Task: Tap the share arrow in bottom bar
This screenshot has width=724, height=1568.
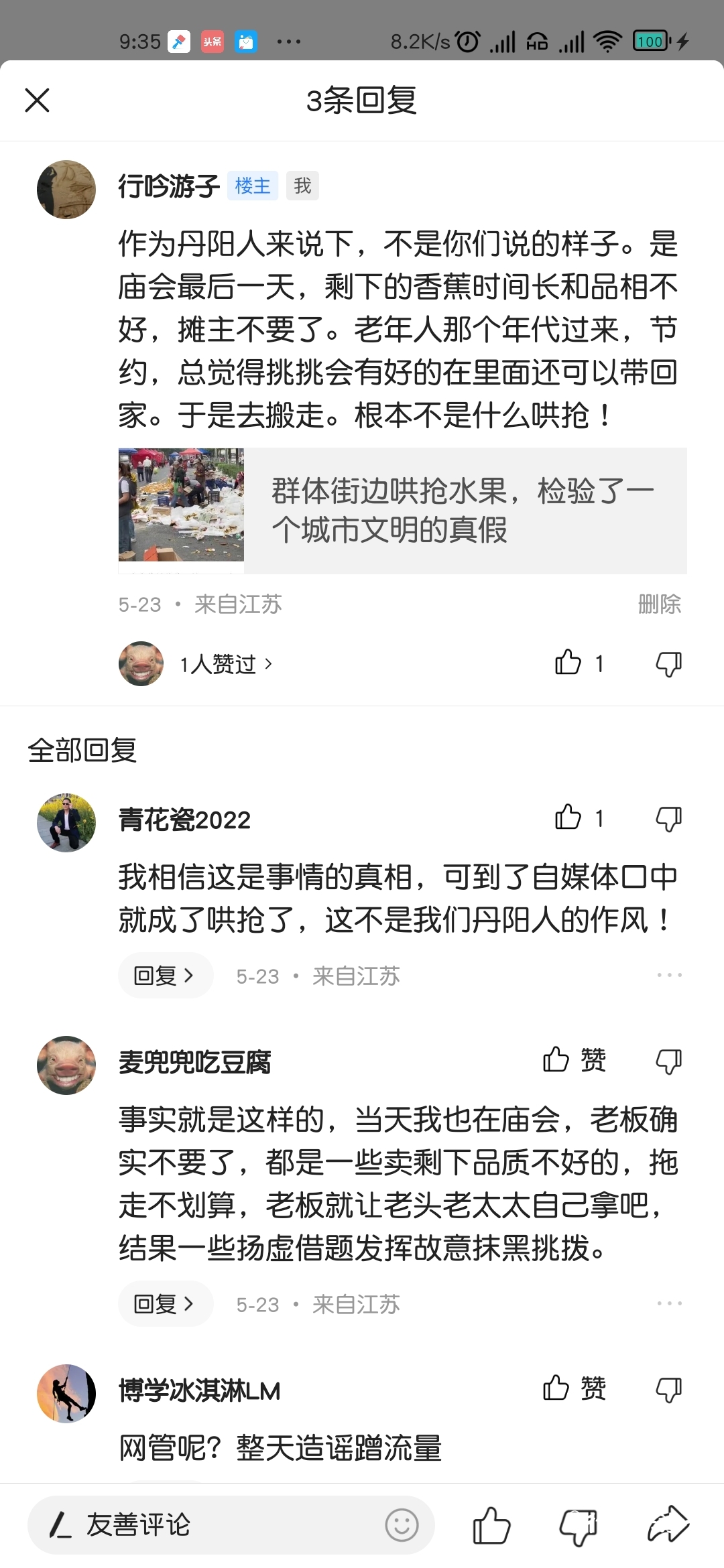Action: click(x=668, y=1524)
